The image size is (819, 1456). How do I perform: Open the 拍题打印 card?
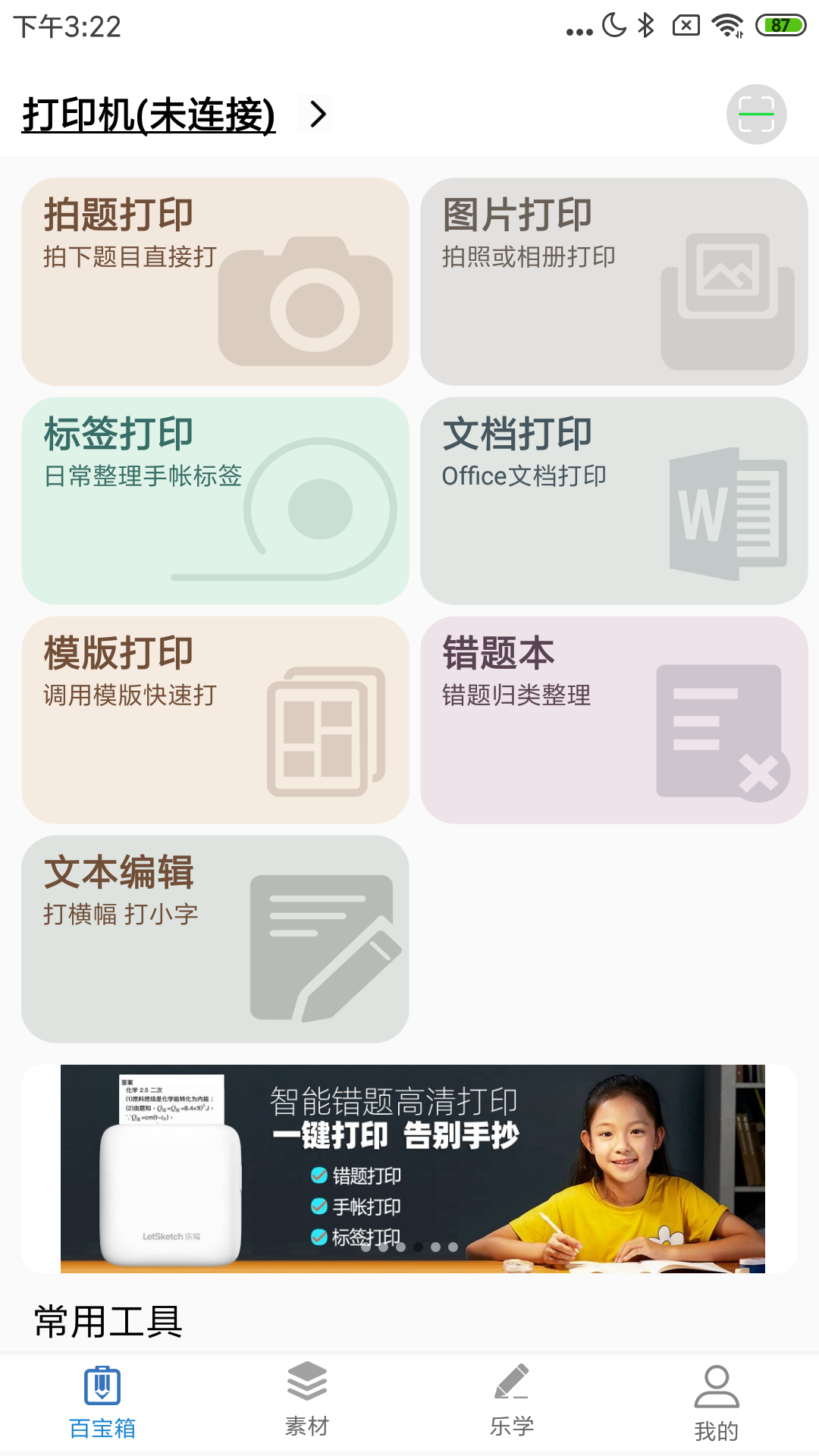tap(215, 281)
